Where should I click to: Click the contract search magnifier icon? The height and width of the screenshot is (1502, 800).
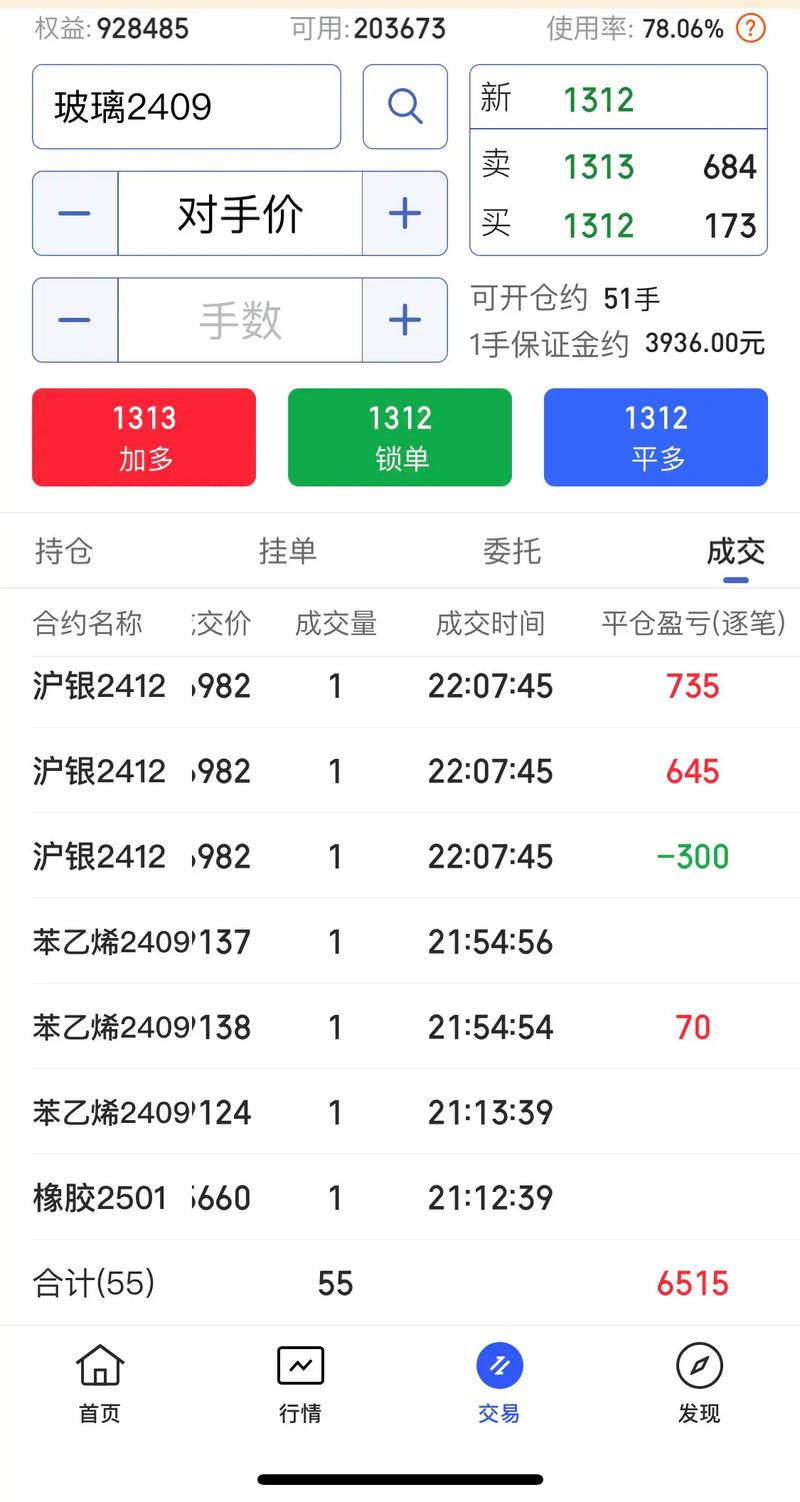pos(404,106)
